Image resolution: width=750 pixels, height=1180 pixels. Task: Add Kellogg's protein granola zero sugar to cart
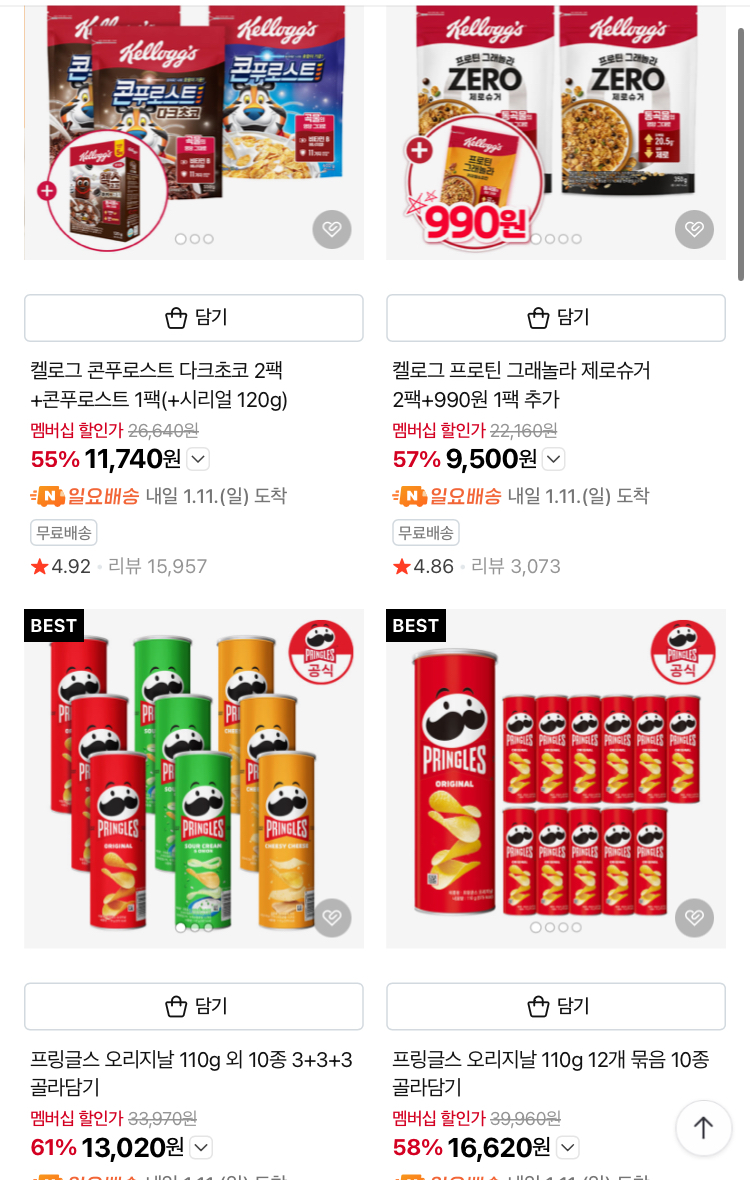(x=556, y=318)
